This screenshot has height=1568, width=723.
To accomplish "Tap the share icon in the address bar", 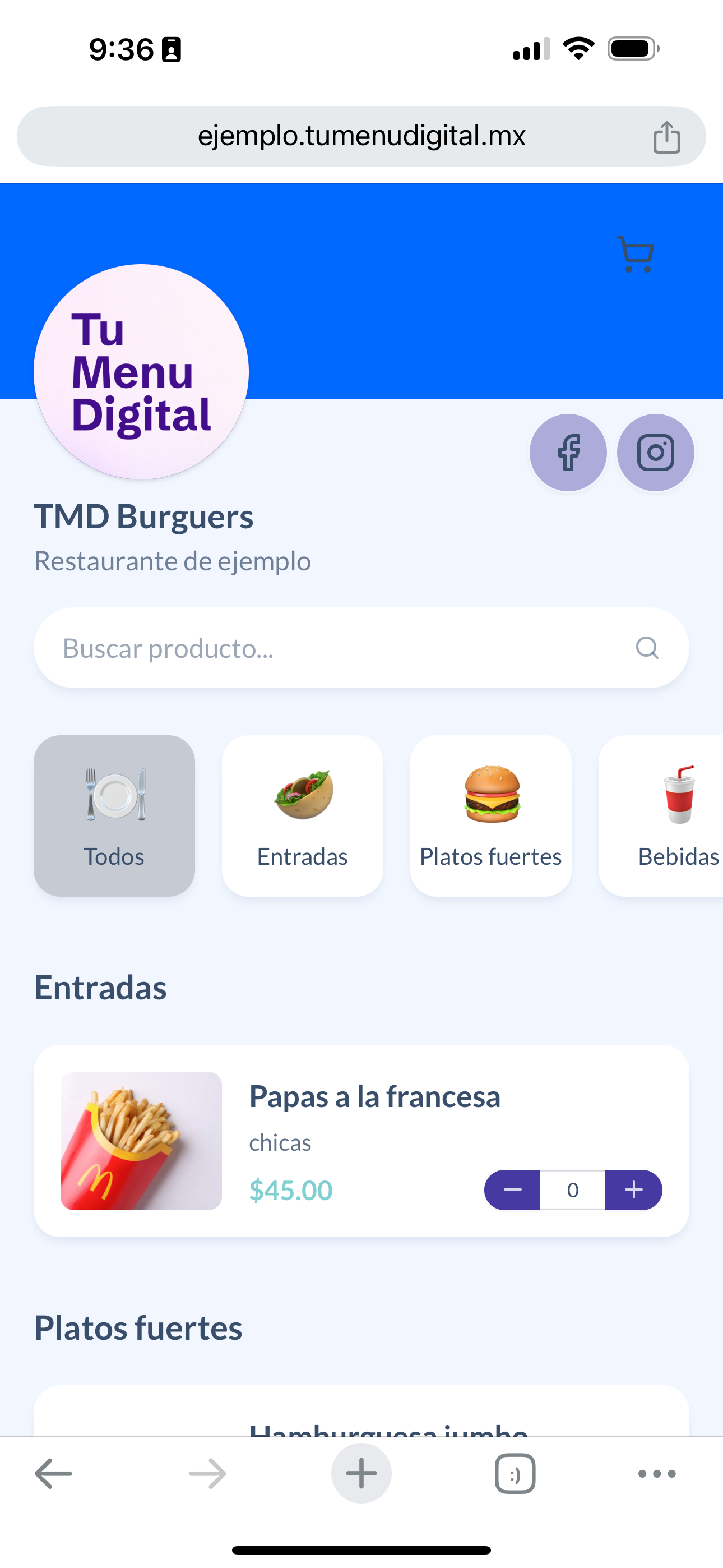I will [x=668, y=136].
